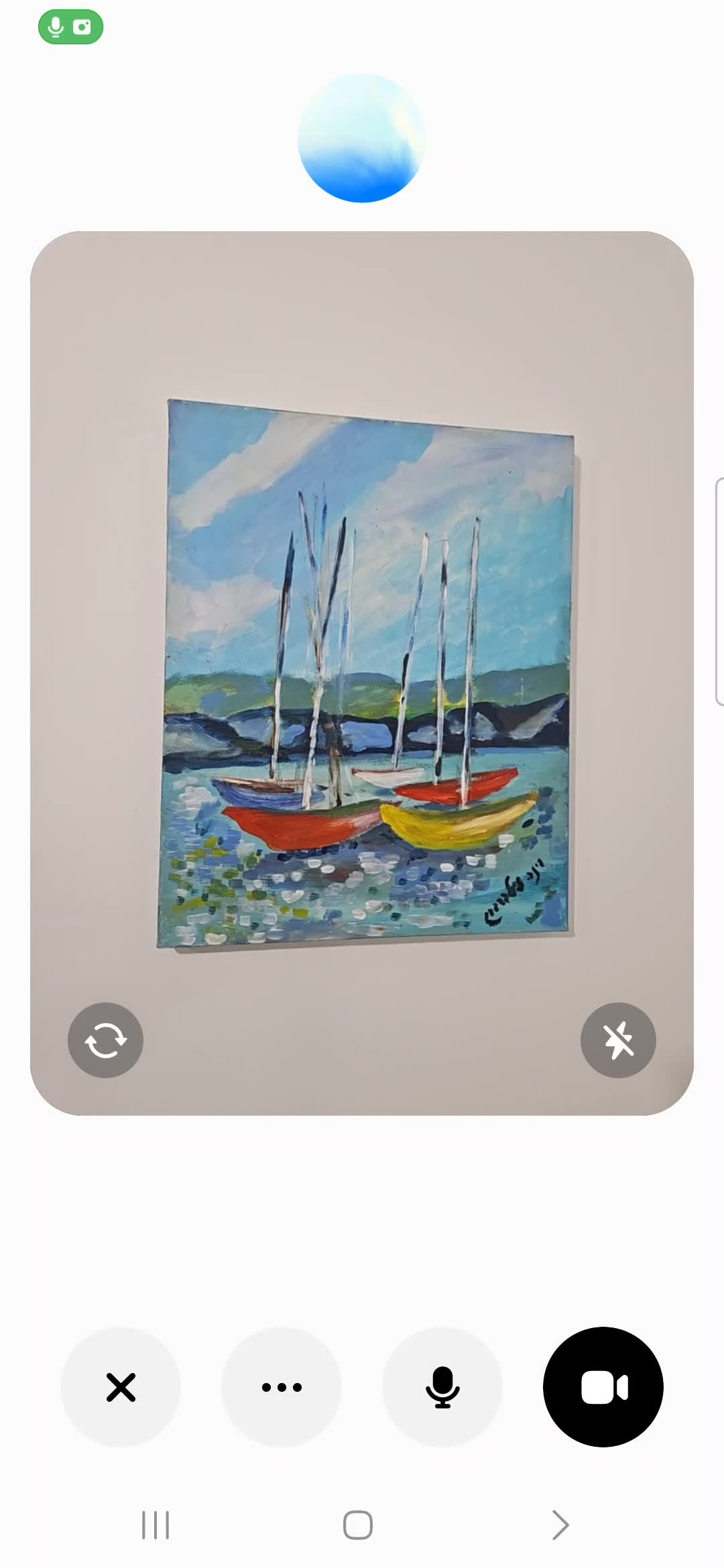Open recent apps from the navigation bar

click(156, 1525)
